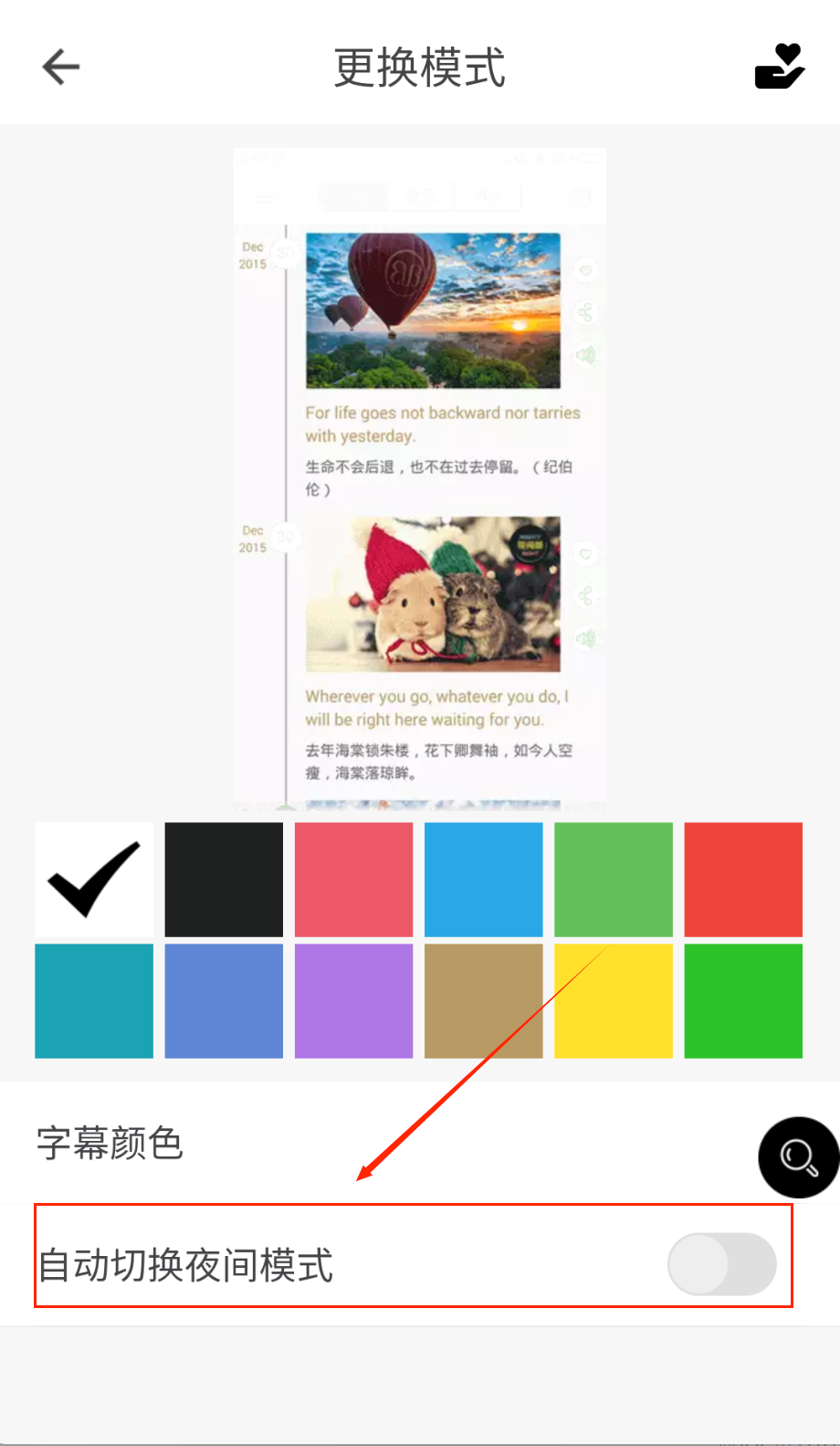This screenshot has width=840, height=1446.
Task: Pick the red theme color
Action: click(x=743, y=880)
